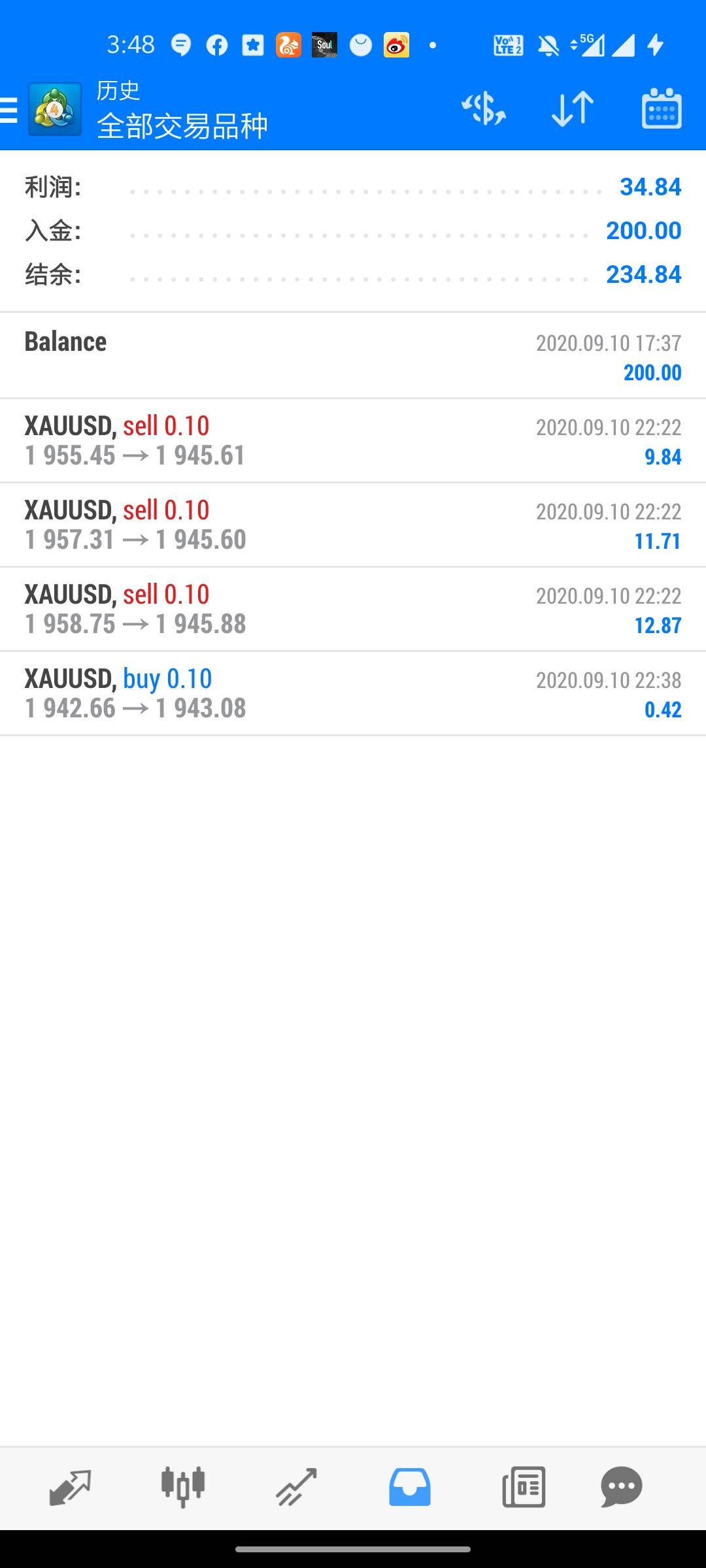The height and width of the screenshot is (1568, 706).
Task: Switch to the trade tab with trend lines
Action: pyautogui.click(x=297, y=1487)
